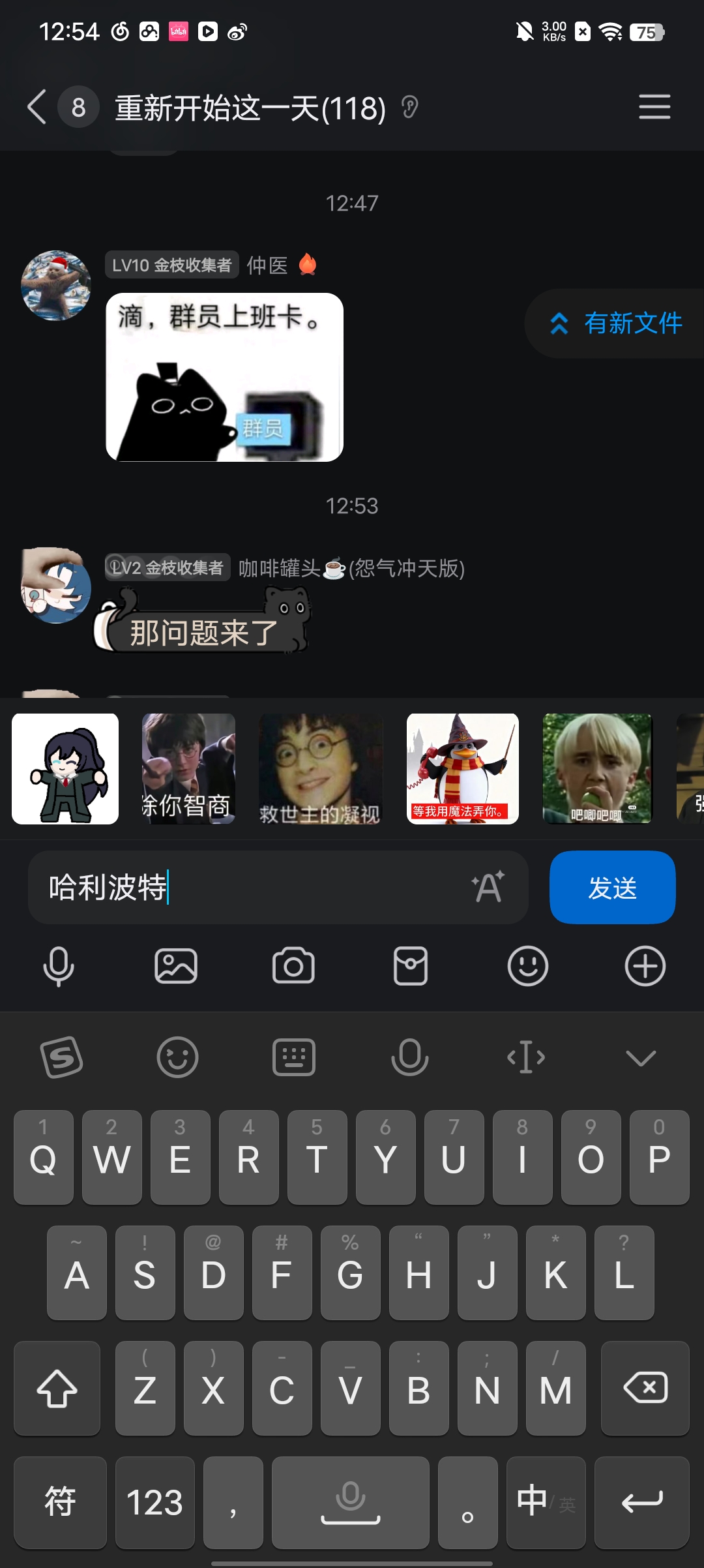Open the group chat menu
Image resolution: width=704 pixels, height=1568 pixels.
coord(654,107)
